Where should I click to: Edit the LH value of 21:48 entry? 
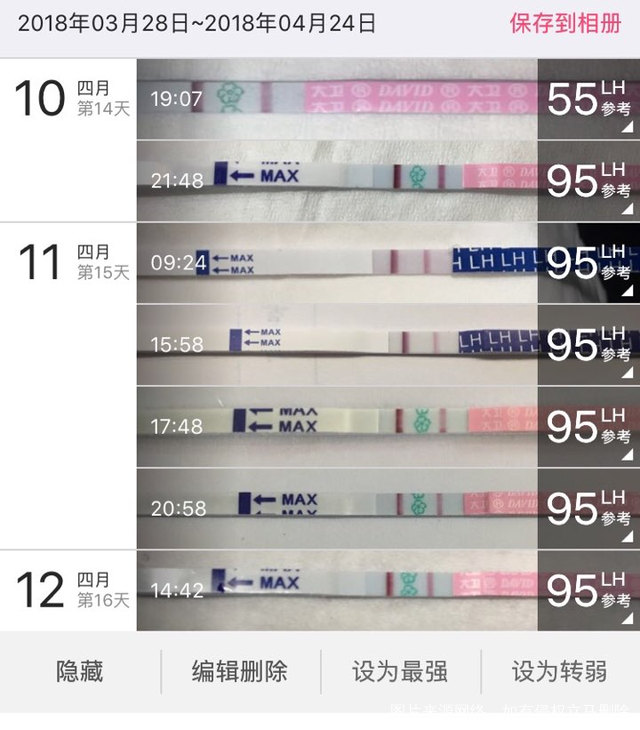[588, 180]
